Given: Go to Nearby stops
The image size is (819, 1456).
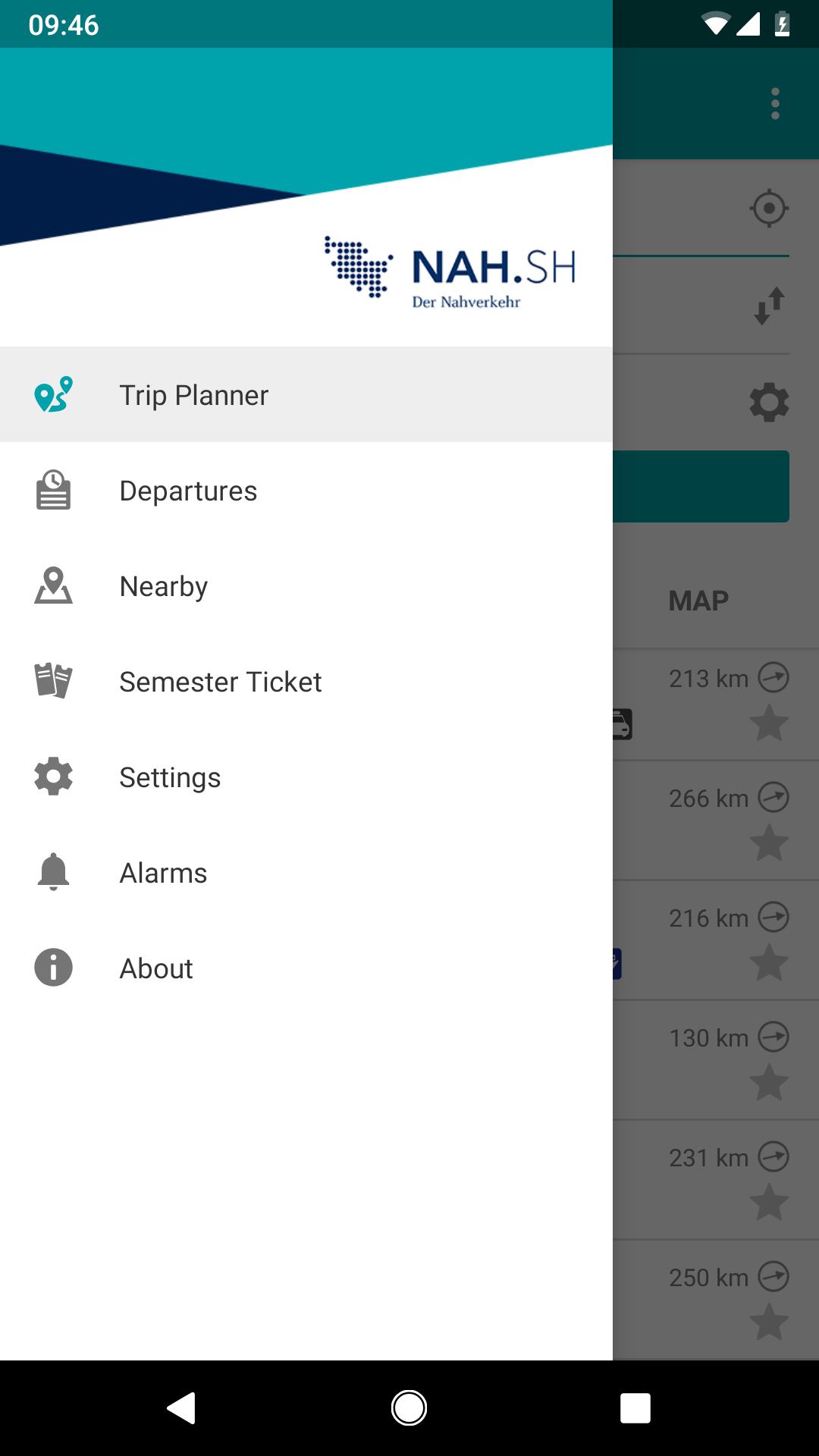Looking at the screenshot, I should pyautogui.click(x=306, y=586).
